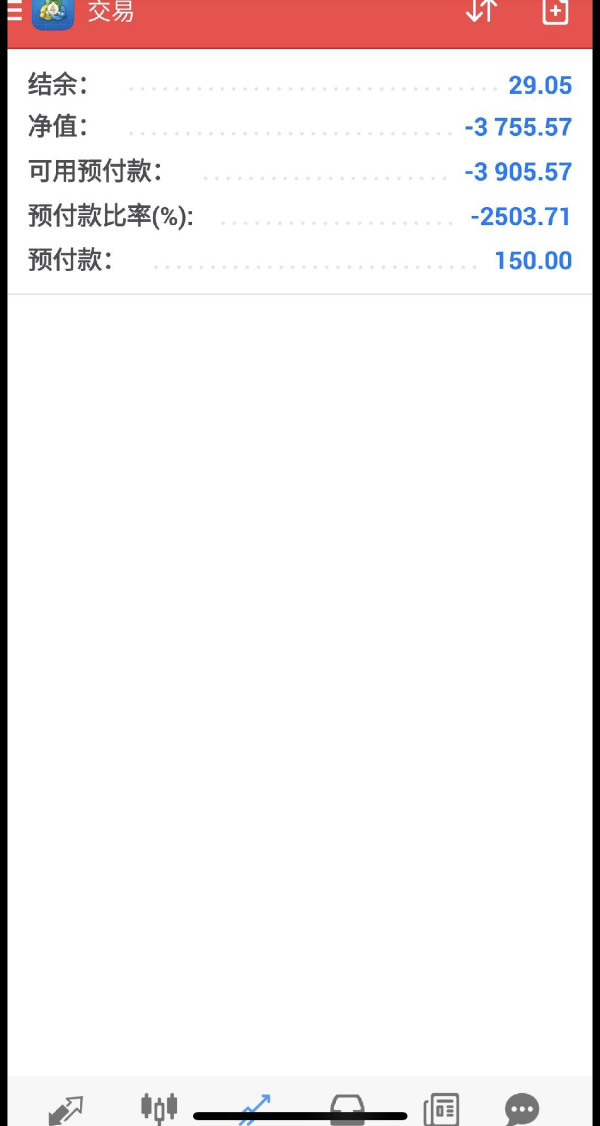Go to the news tab
This screenshot has width=600, height=1126.
[441, 1109]
